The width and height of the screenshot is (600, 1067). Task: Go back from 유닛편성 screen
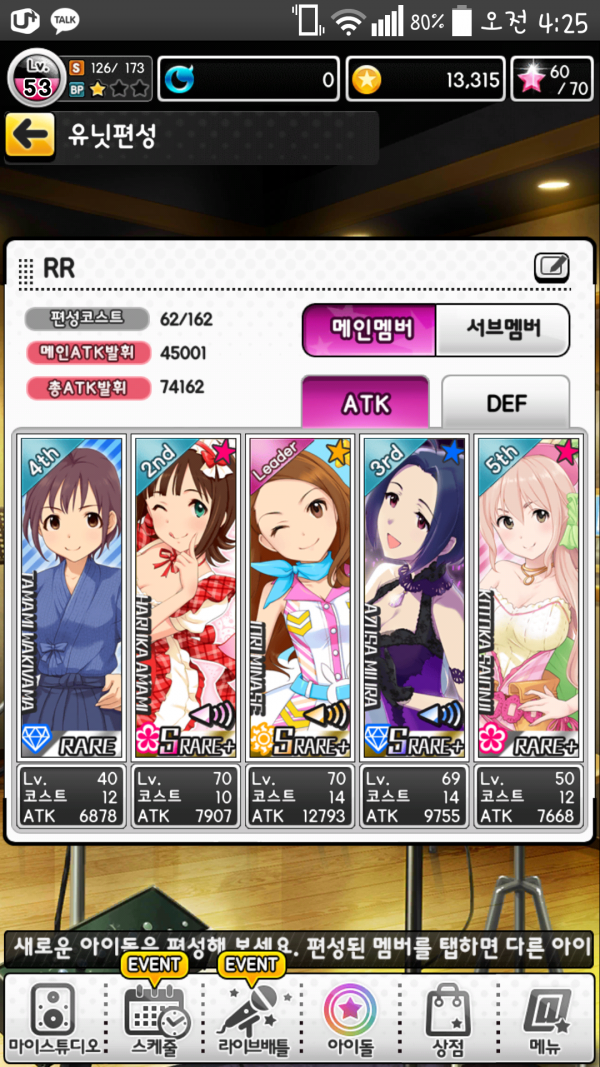31,137
